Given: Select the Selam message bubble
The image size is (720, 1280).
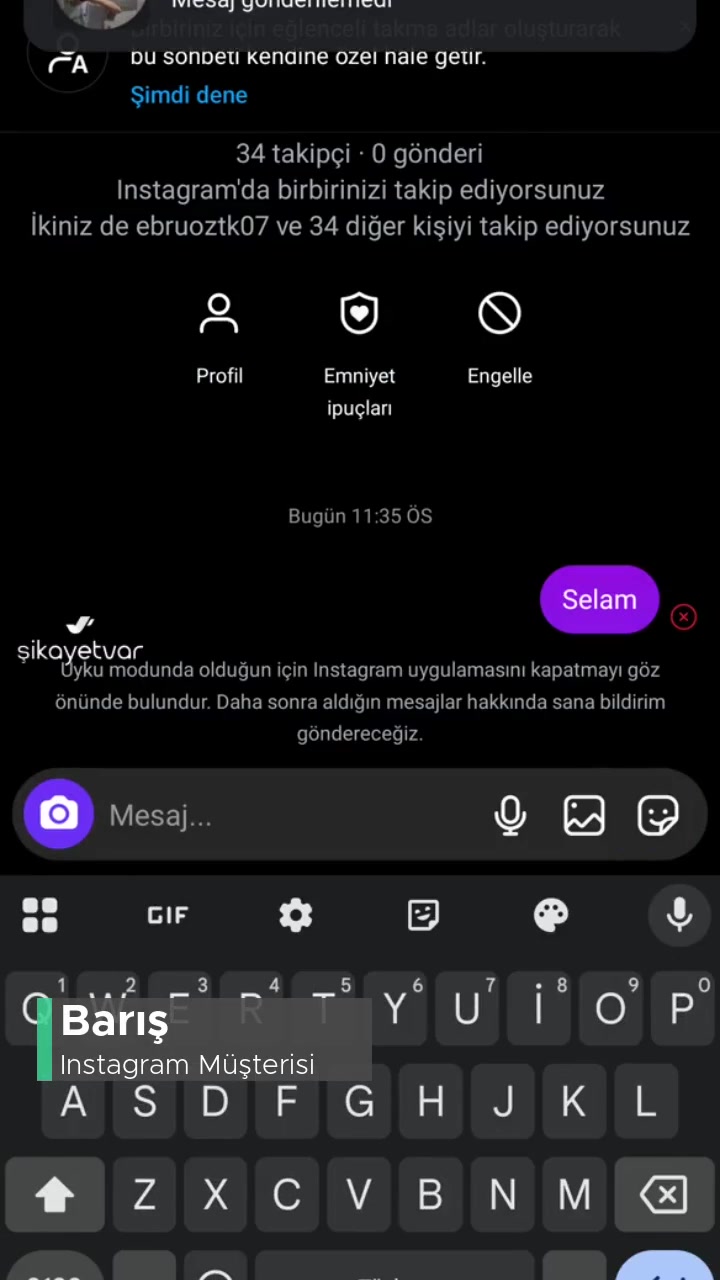Looking at the screenshot, I should 599,599.
